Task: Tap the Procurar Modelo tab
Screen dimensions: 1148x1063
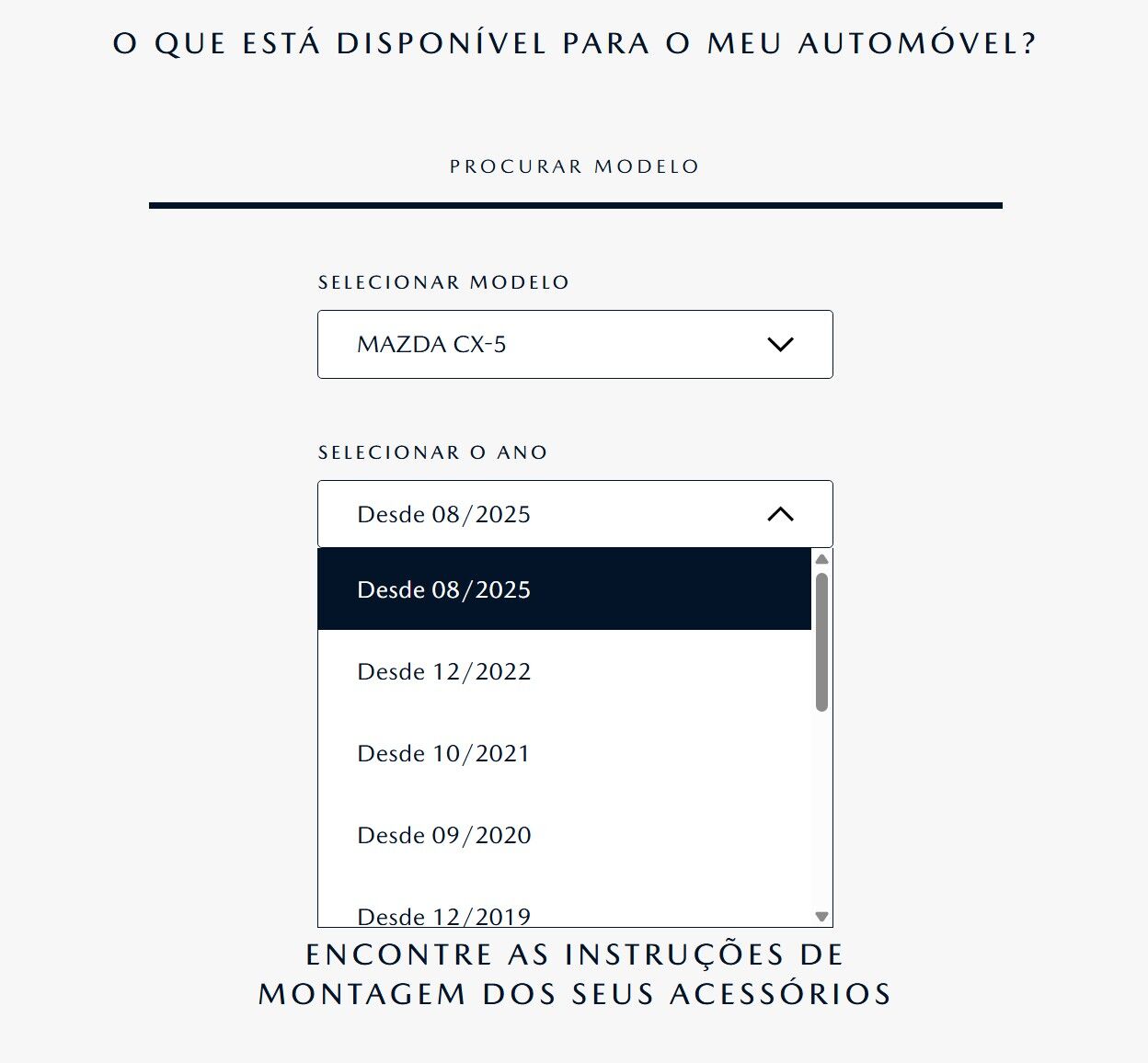Action: click(x=575, y=167)
